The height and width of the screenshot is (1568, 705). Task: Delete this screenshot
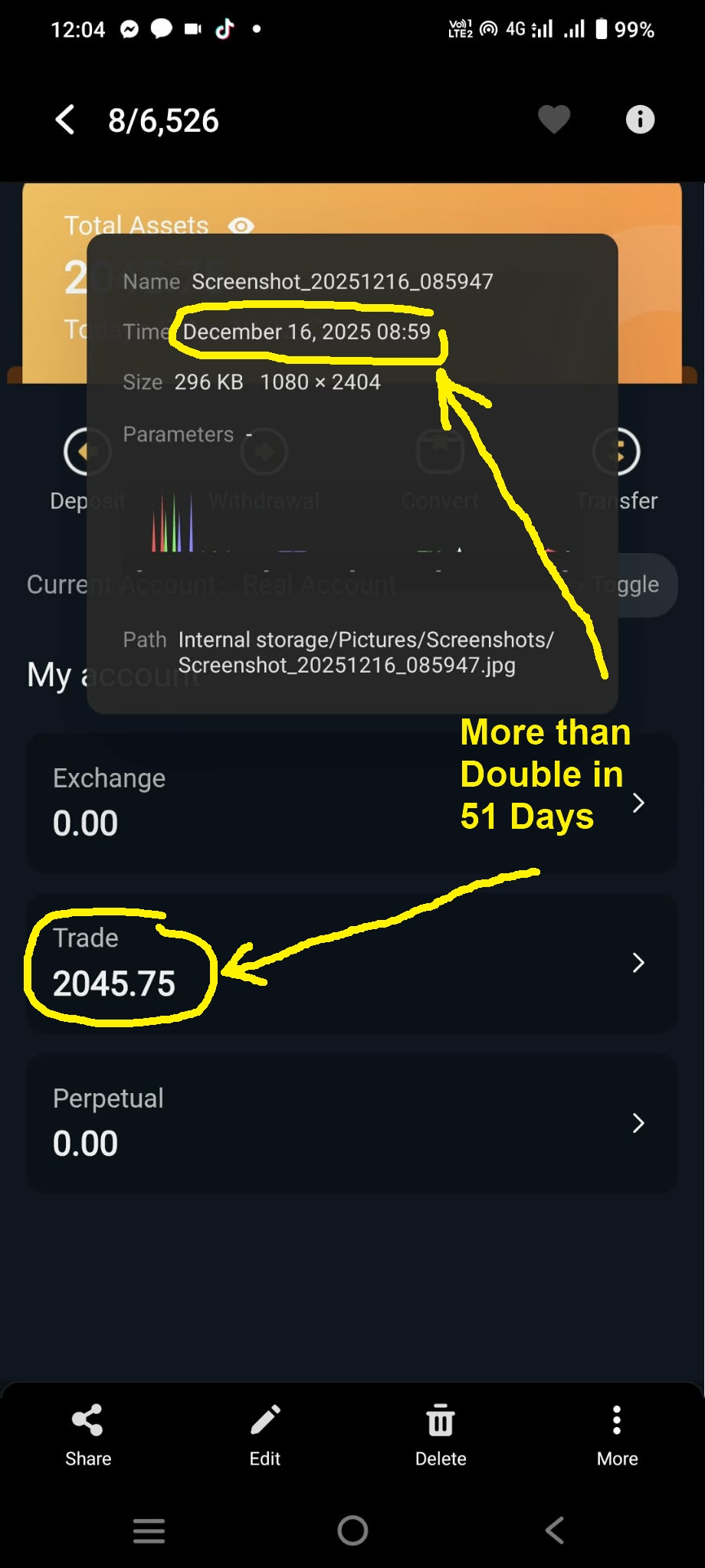[441, 1434]
